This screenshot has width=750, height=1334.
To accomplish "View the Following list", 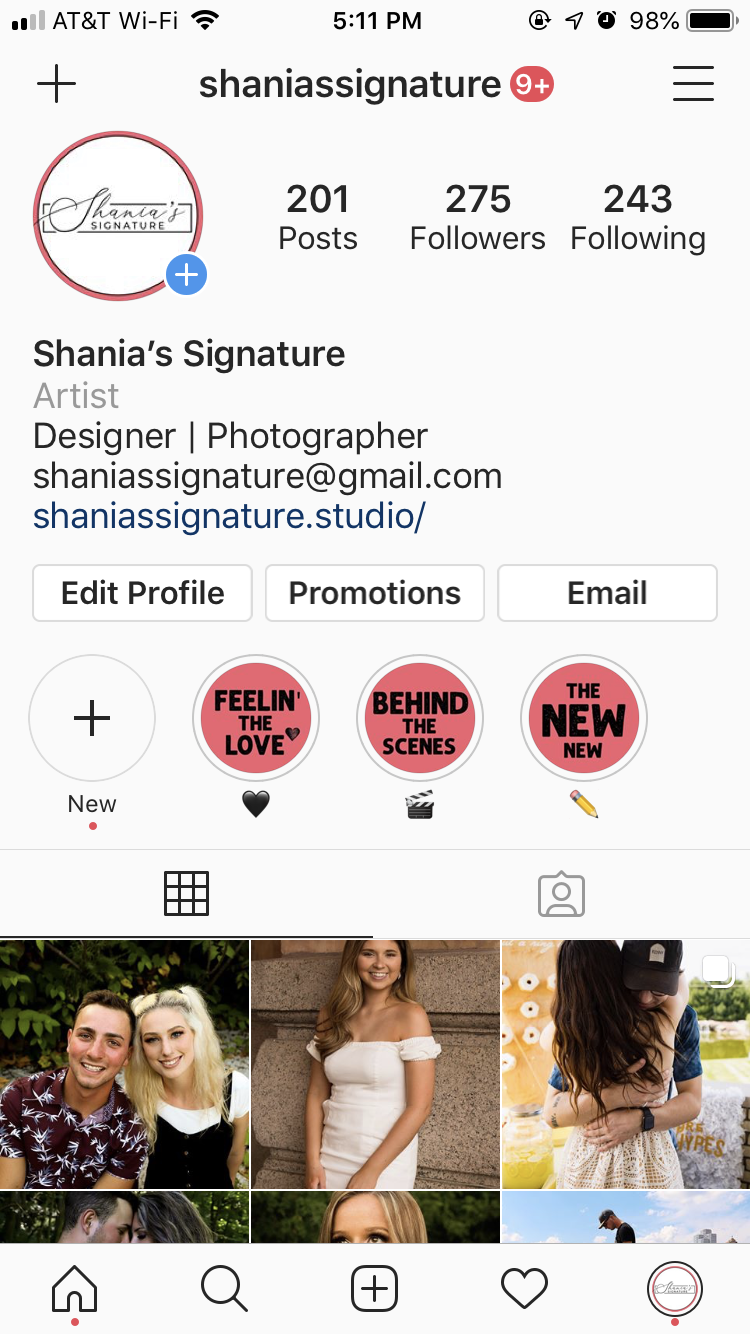I will click(x=638, y=217).
